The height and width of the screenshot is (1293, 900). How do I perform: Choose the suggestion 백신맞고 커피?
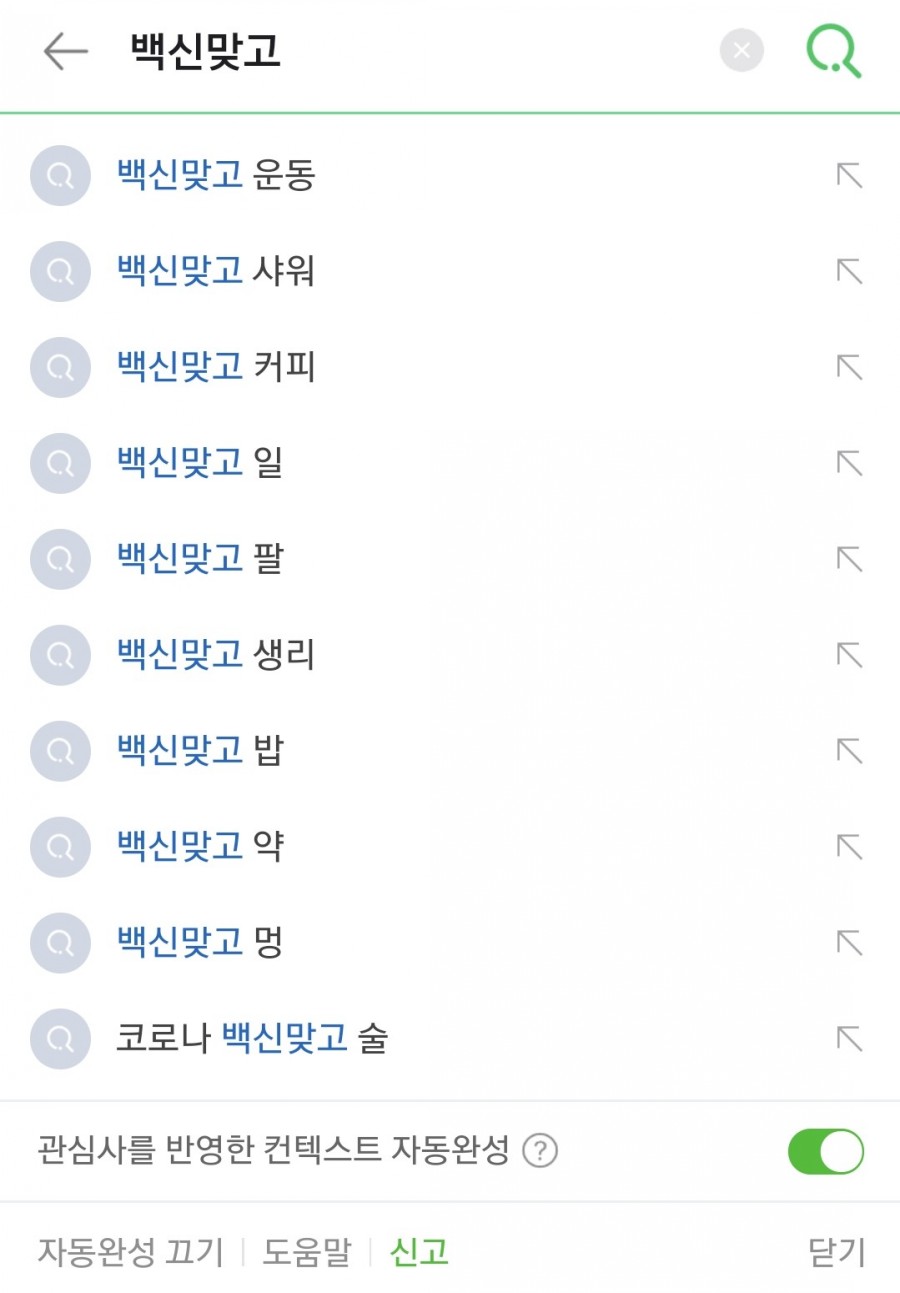tap(216, 367)
